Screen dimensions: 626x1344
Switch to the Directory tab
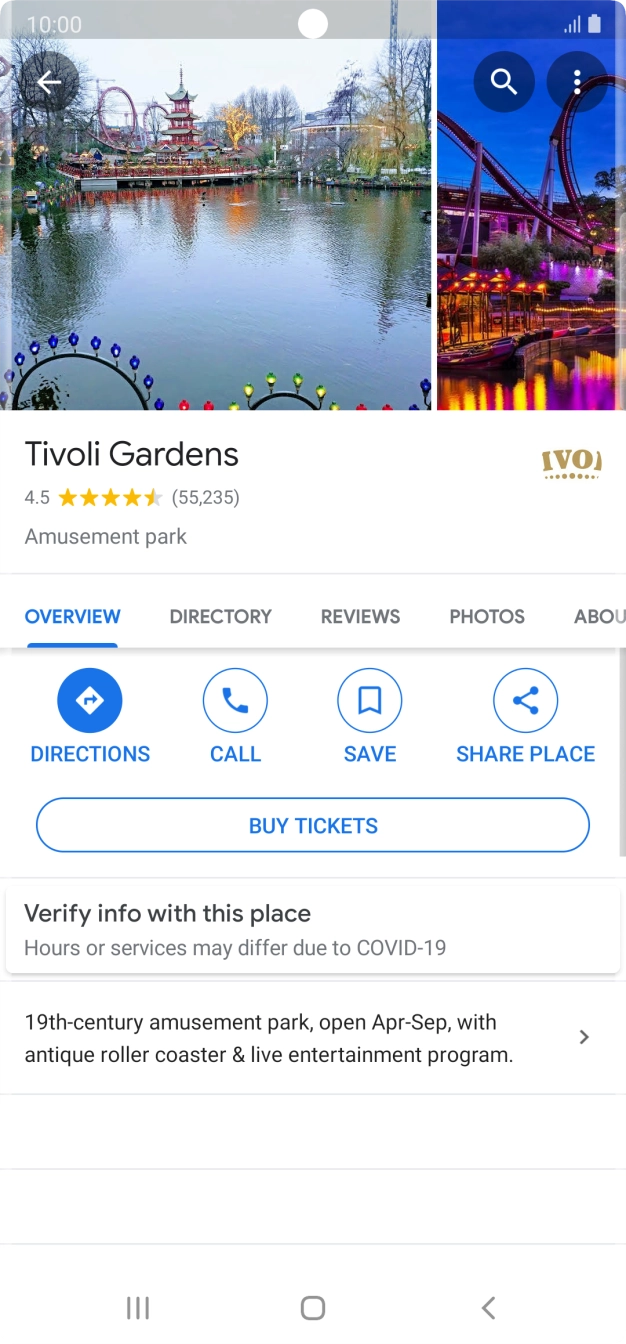pyautogui.click(x=220, y=617)
